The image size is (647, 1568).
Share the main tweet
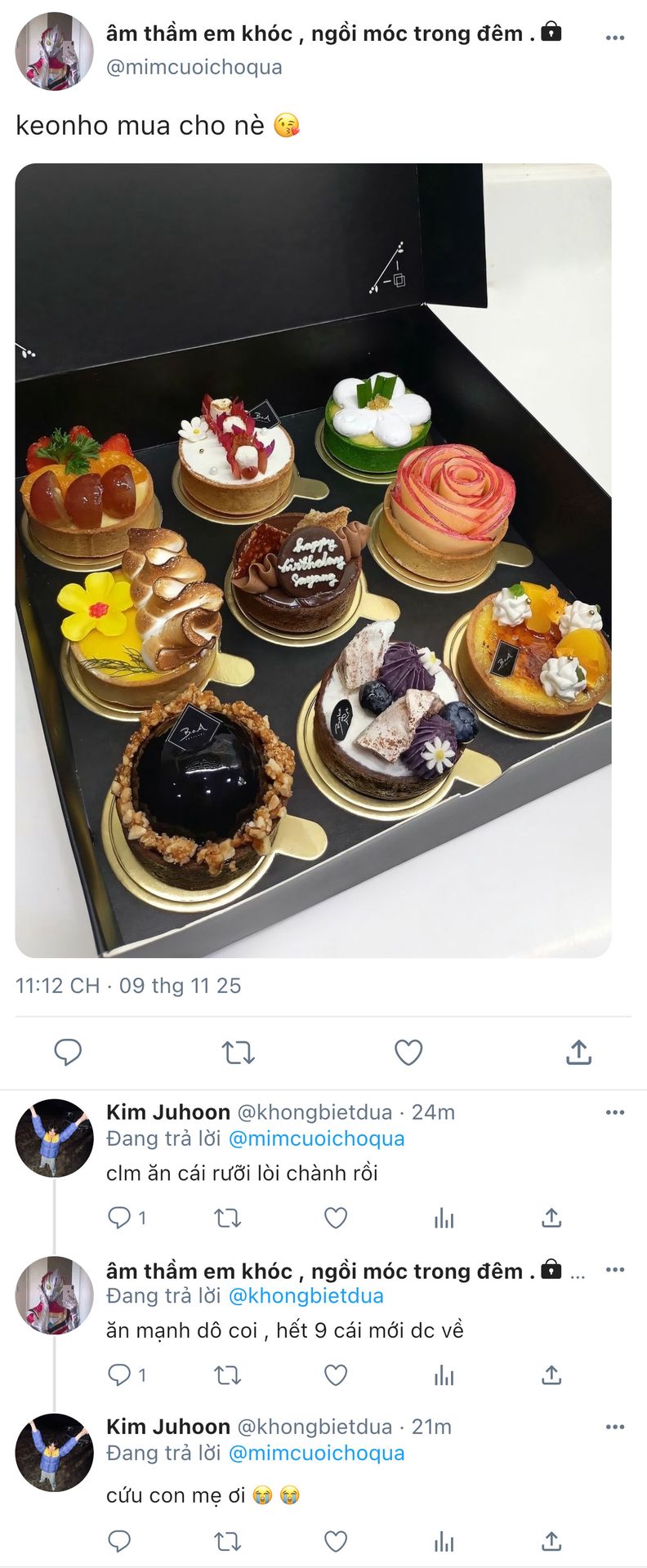pyautogui.click(x=578, y=1052)
